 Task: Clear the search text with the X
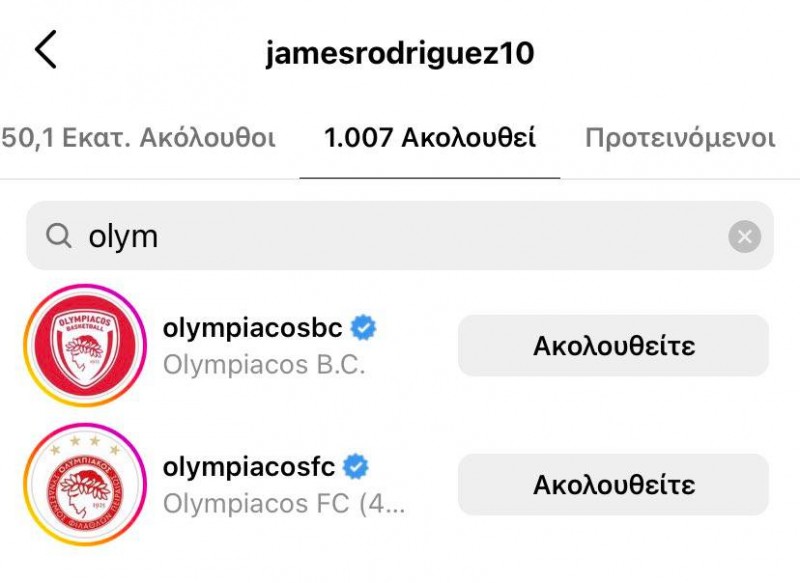click(x=744, y=237)
